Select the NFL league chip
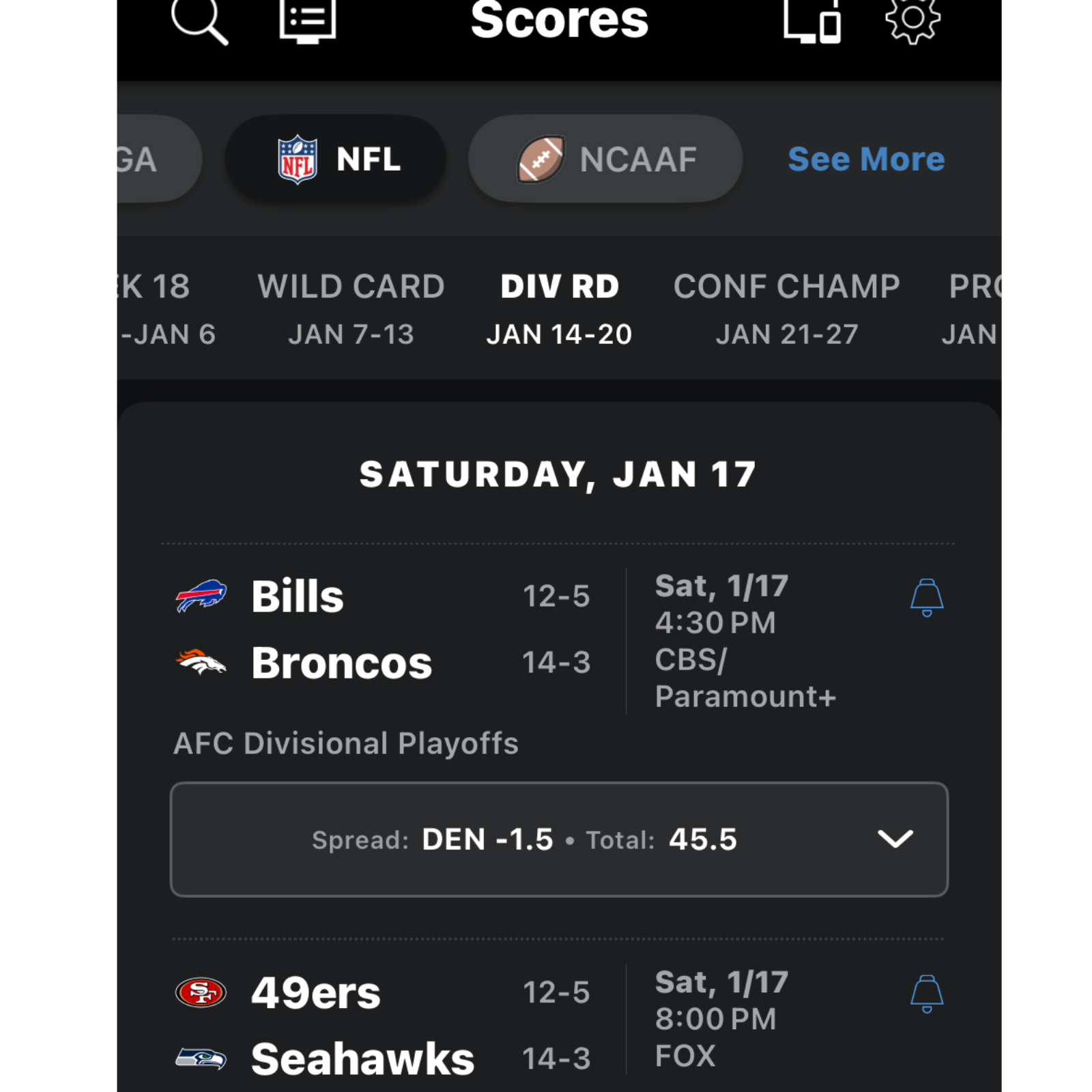This screenshot has width=1092, height=1092. [336, 159]
